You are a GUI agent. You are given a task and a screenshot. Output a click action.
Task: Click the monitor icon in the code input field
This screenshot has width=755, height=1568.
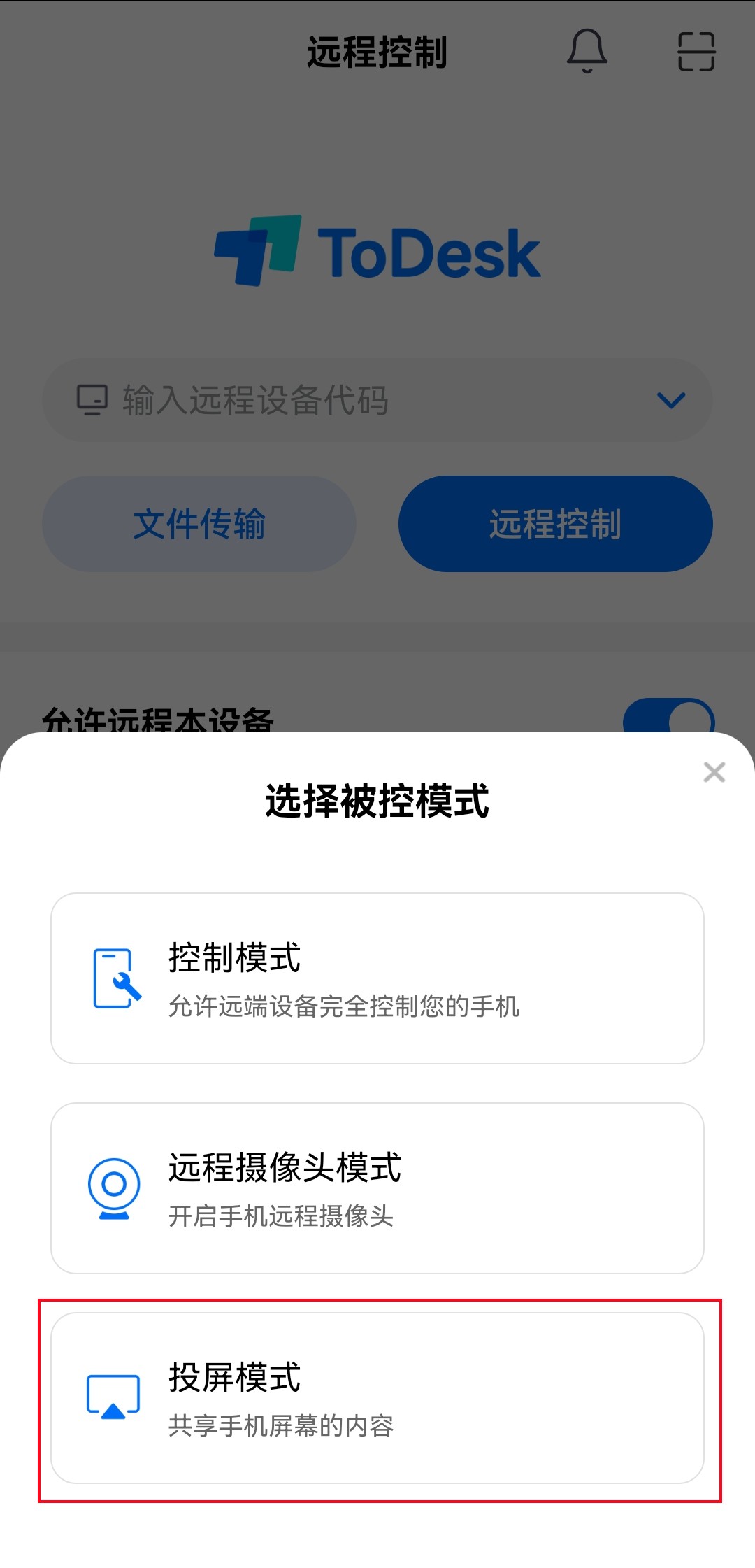click(92, 400)
